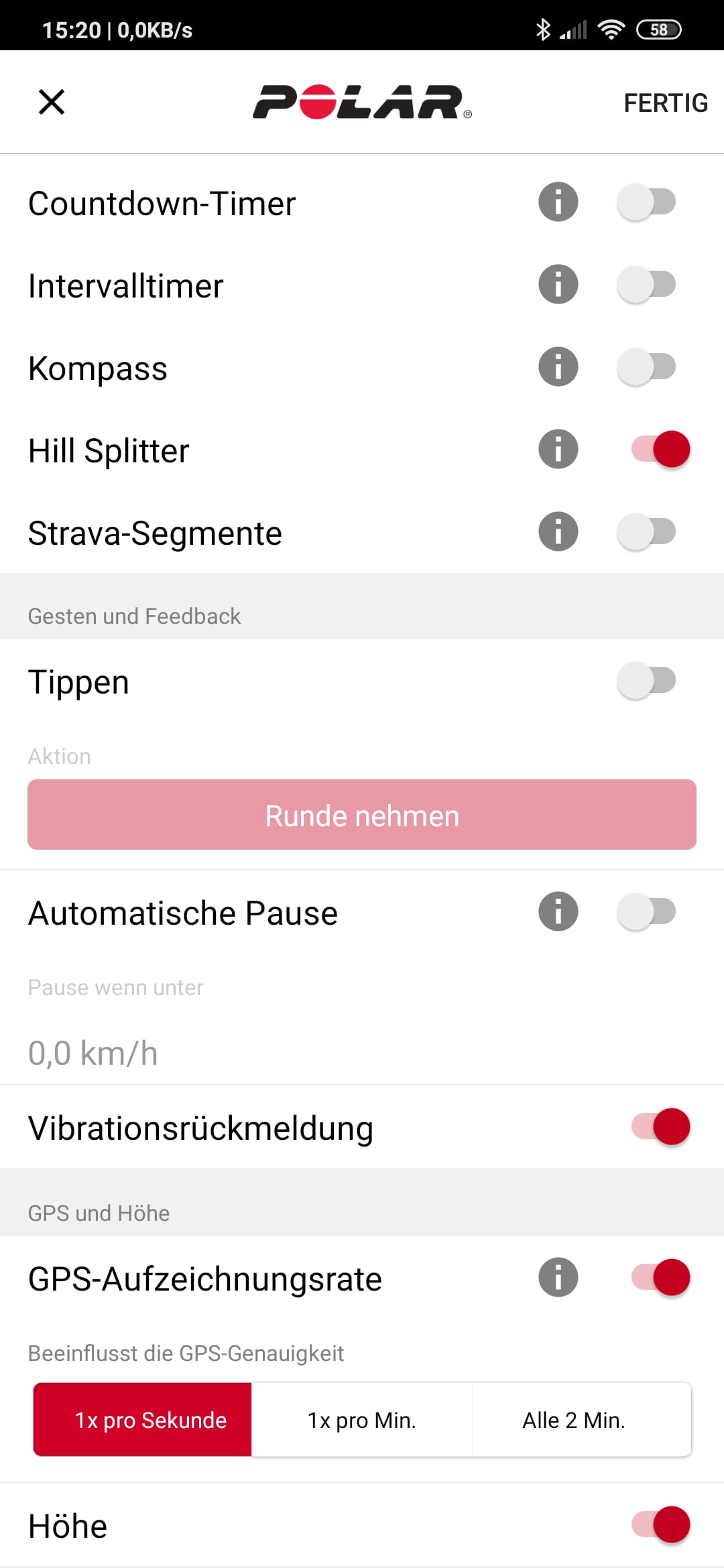Enable Automatische Pause
724x1568 pixels.
click(647, 912)
